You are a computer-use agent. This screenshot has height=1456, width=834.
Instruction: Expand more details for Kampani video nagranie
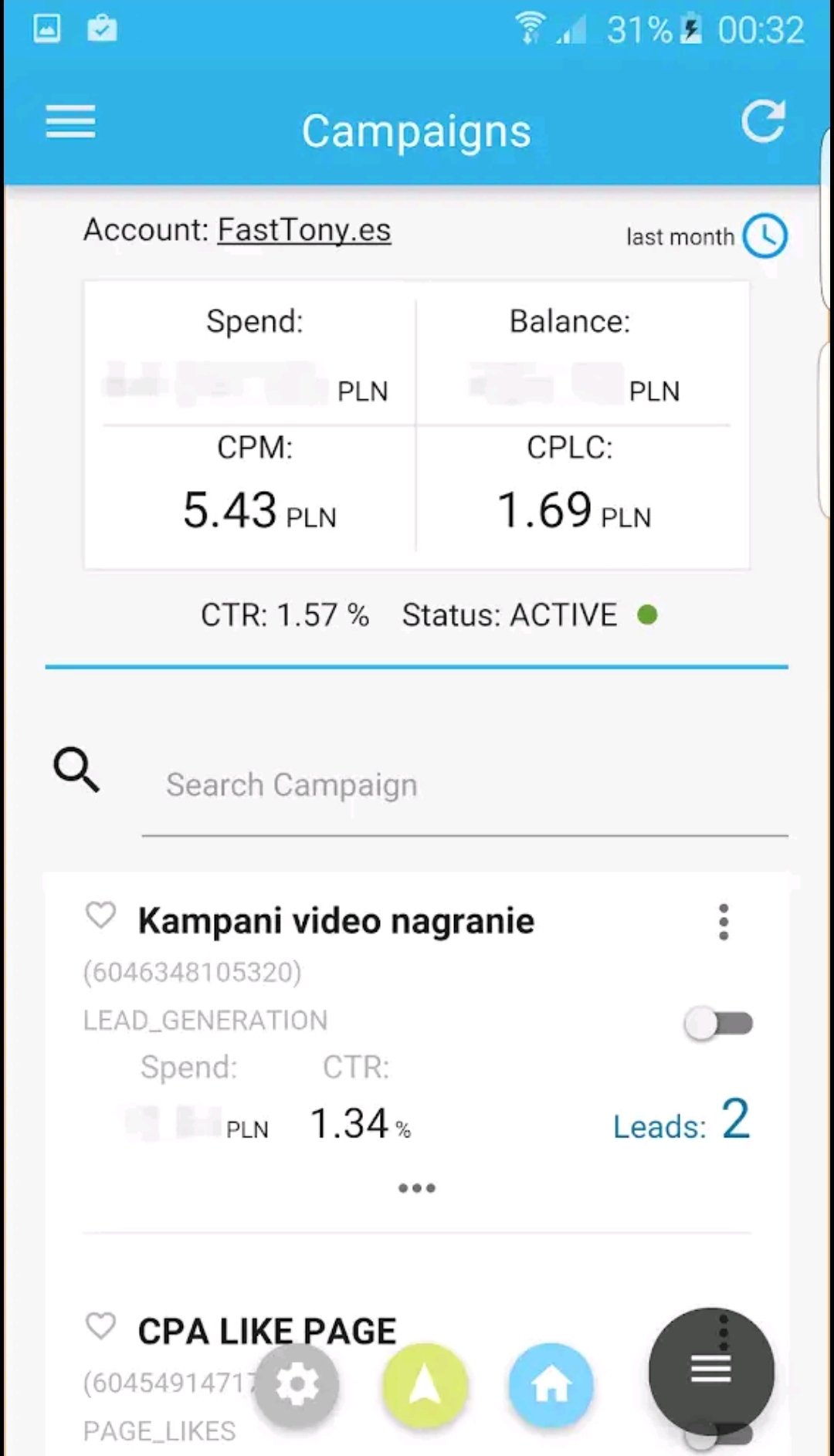417,1188
